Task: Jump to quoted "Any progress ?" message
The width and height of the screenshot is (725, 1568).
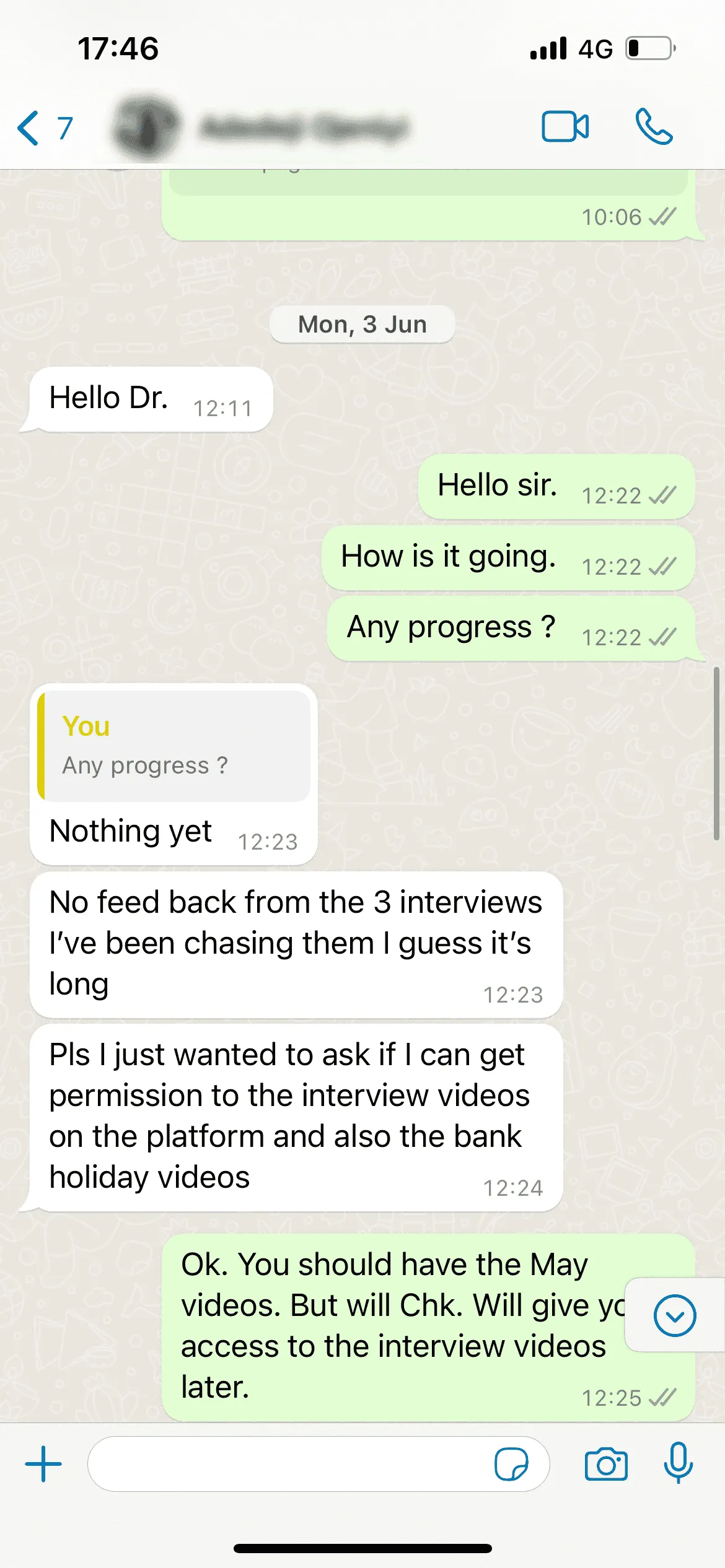Action: pyautogui.click(x=174, y=746)
